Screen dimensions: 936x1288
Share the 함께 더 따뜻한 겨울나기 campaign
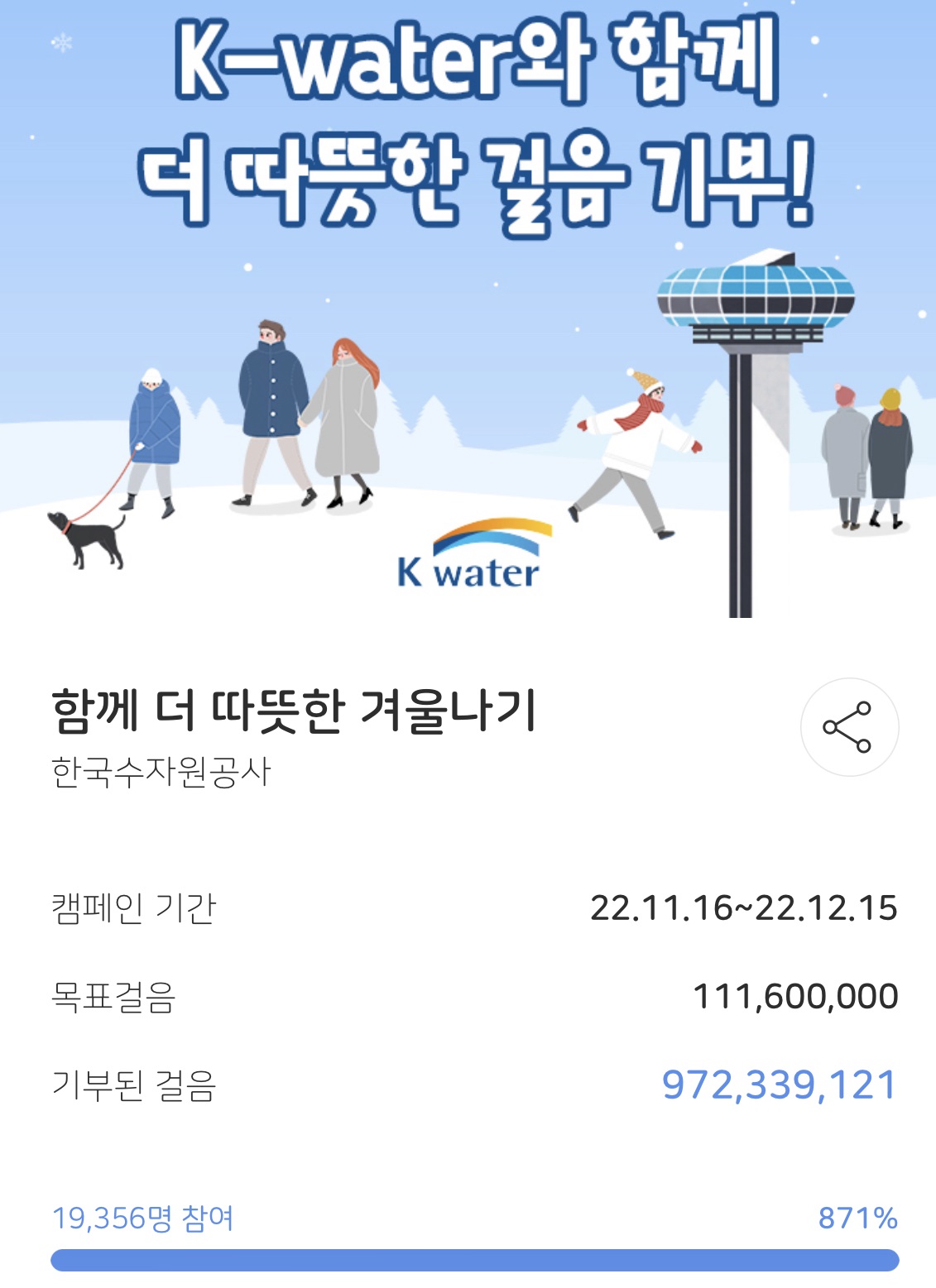click(848, 727)
